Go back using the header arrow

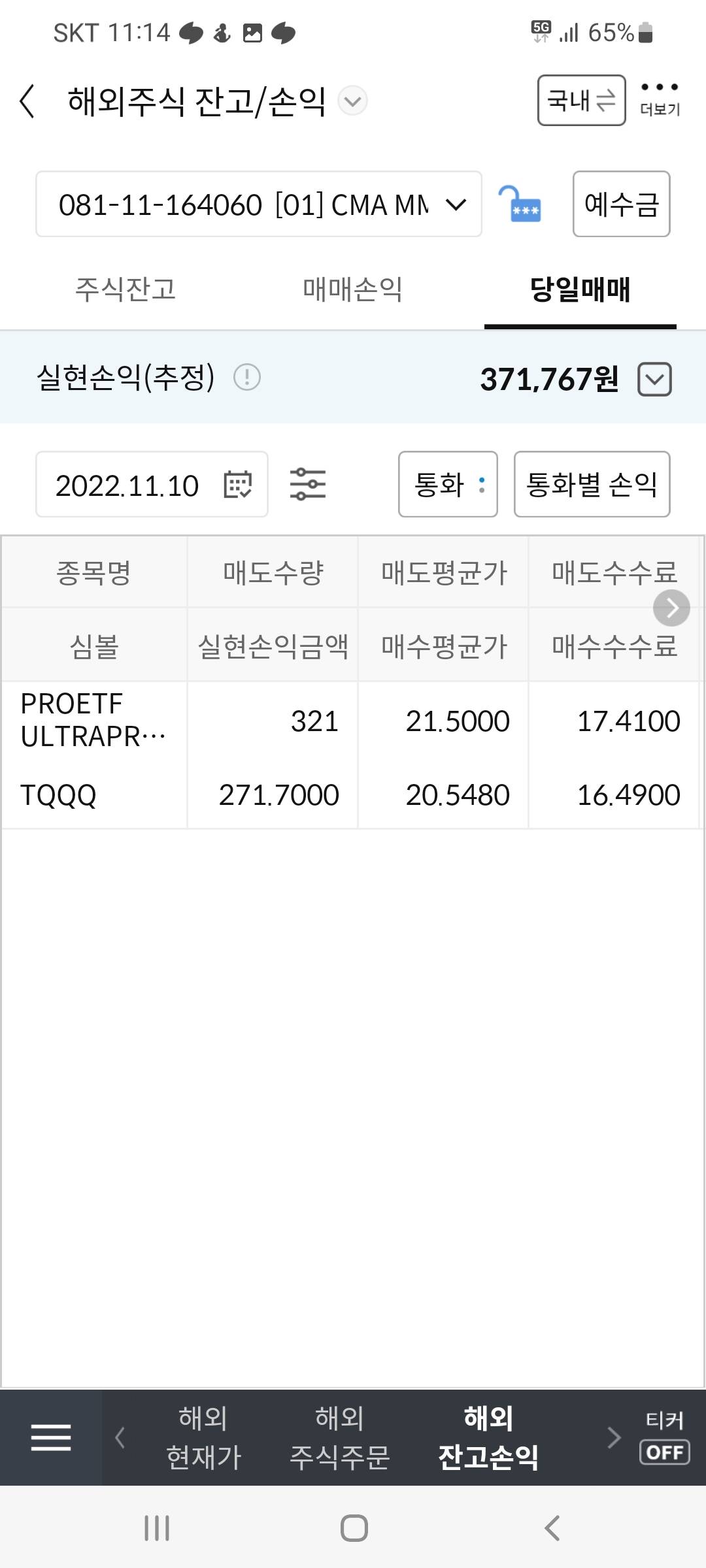[x=27, y=102]
